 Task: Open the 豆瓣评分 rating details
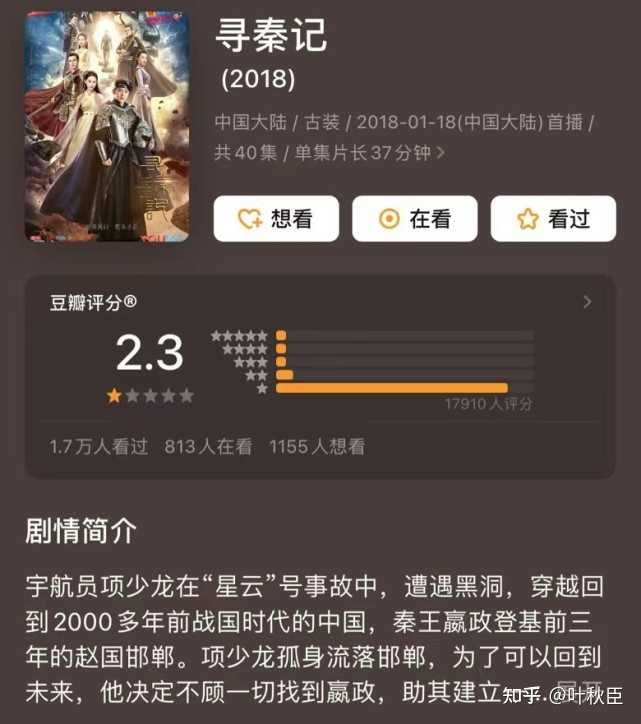[x=587, y=302]
